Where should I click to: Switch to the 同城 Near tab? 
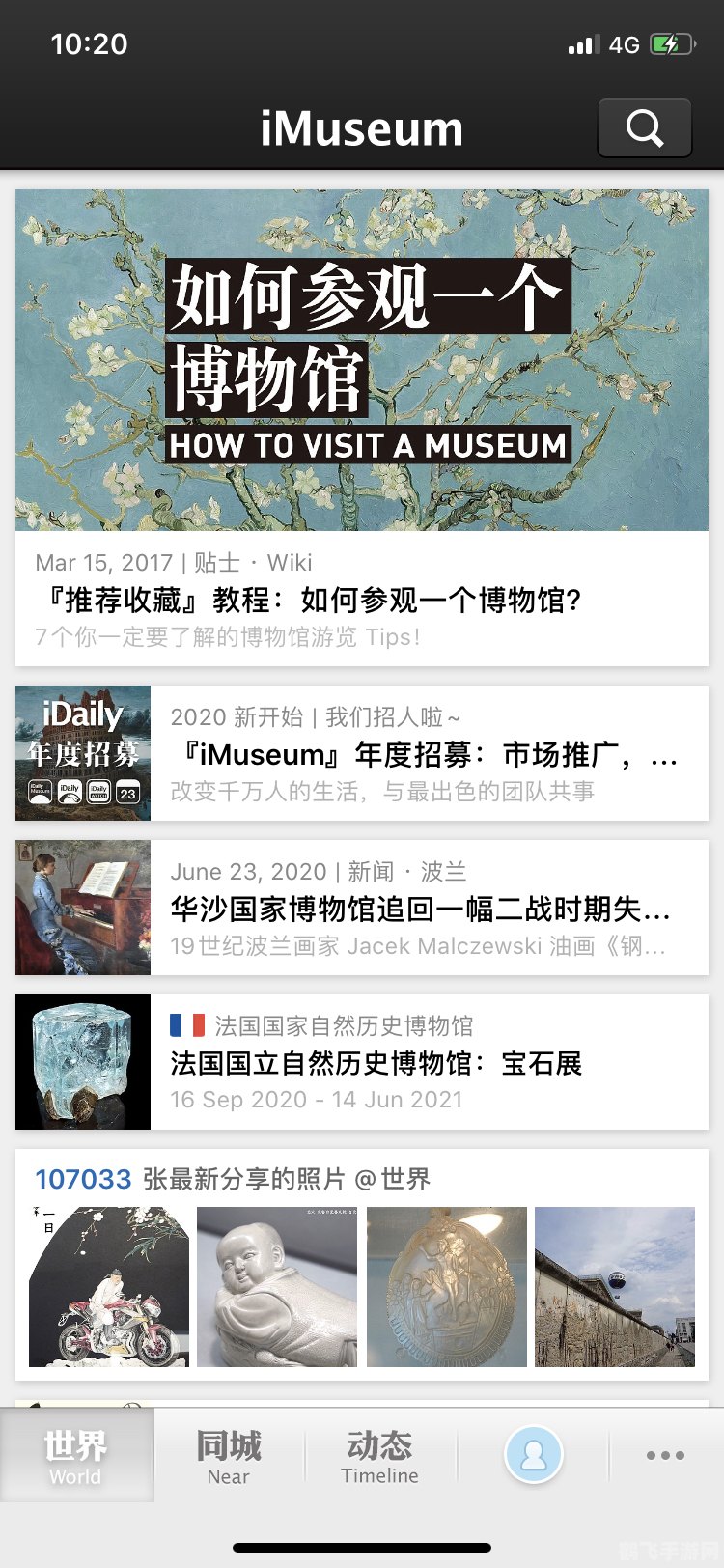point(228,1456)
